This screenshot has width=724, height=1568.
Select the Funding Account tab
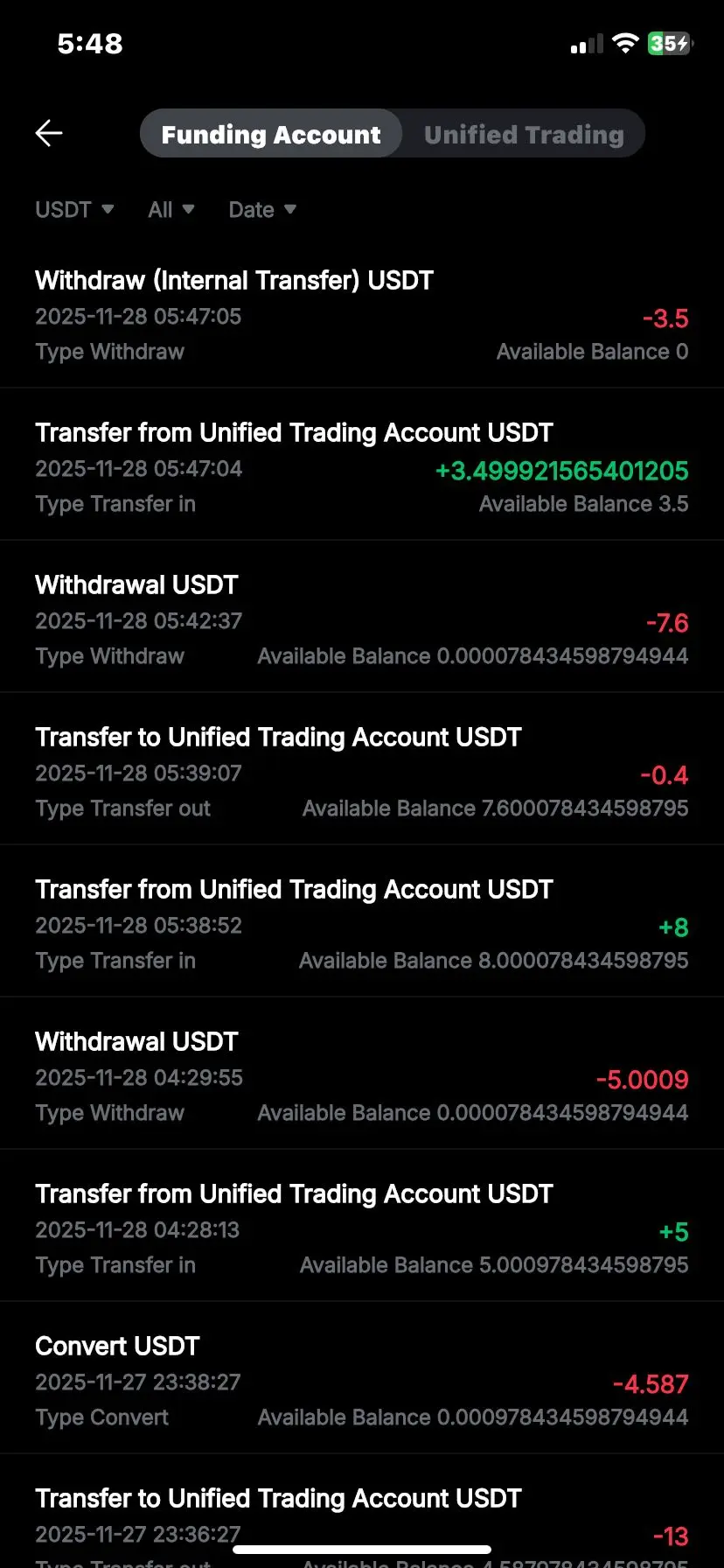[x=271, y=134]
